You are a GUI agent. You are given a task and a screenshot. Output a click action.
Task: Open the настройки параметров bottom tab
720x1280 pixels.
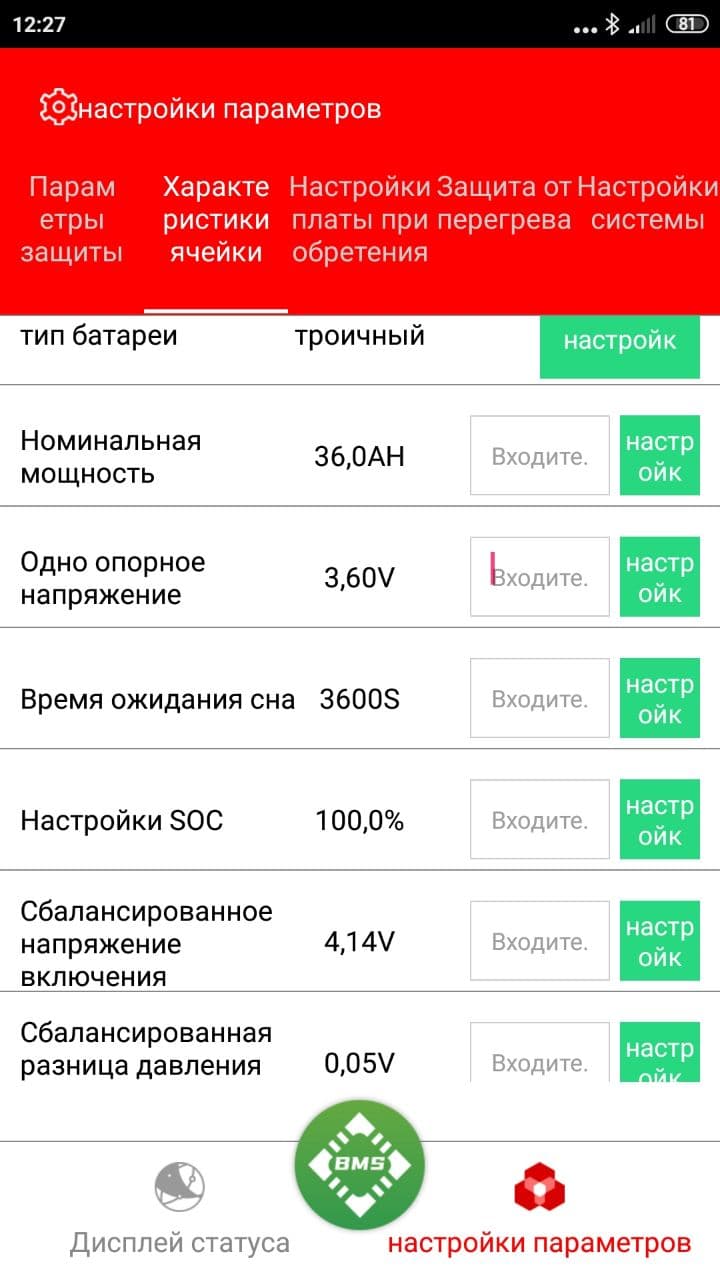[539, 1213]
